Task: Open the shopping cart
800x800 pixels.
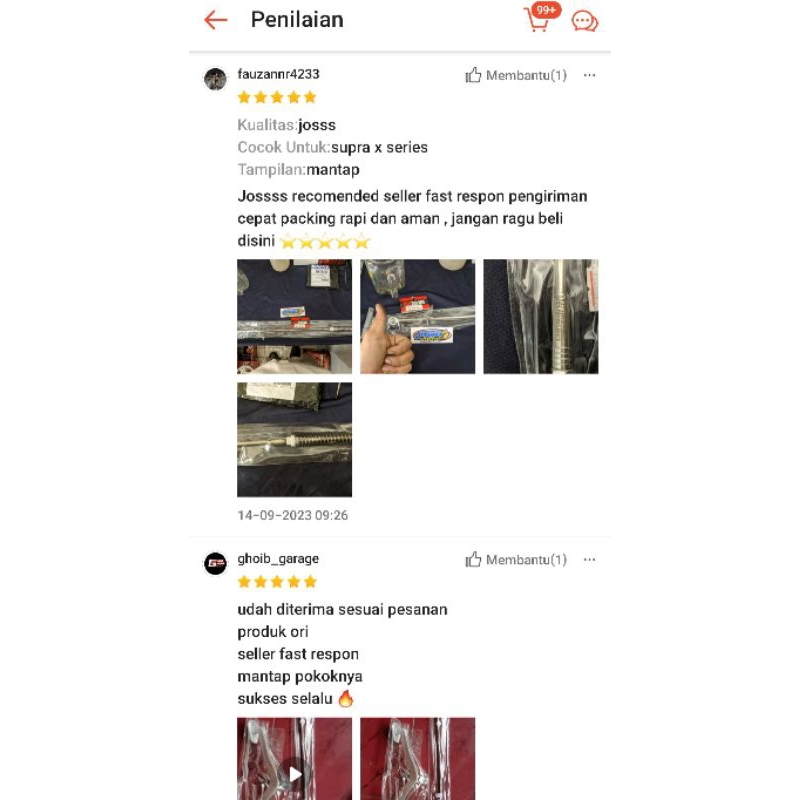Action: [x=538, y=19]
